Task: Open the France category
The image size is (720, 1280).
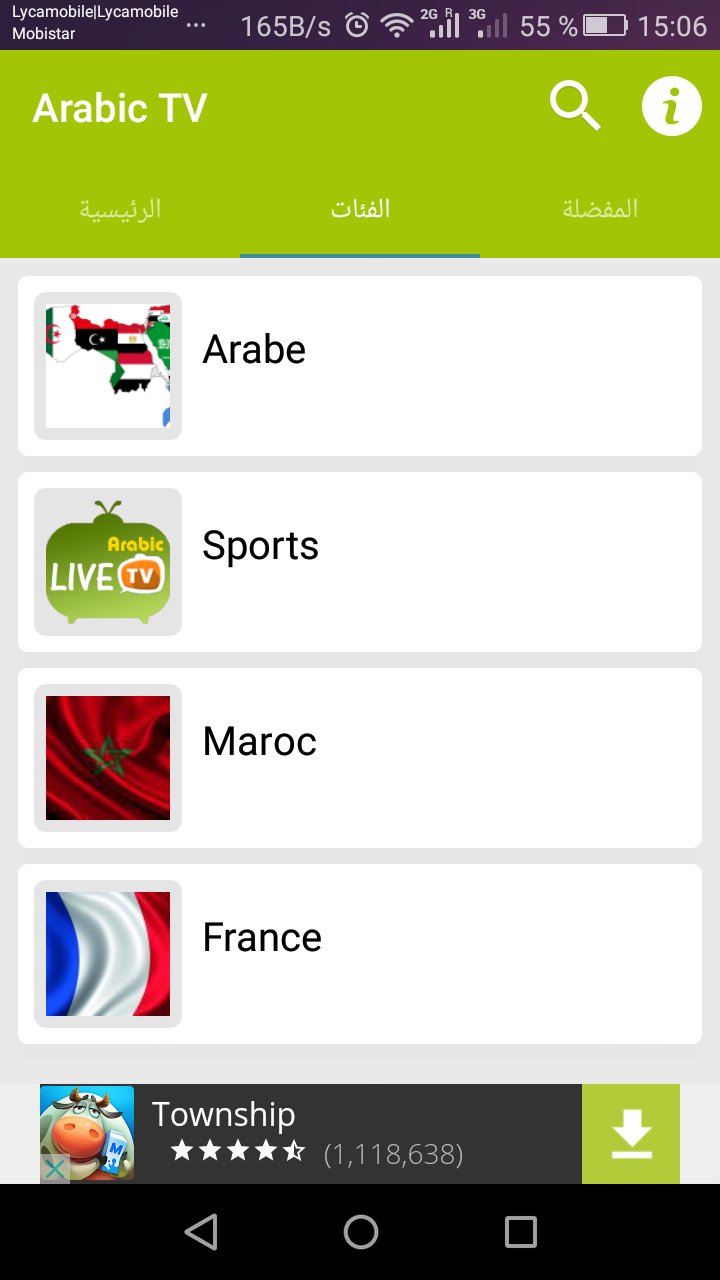Action: click(x=360, y=954)
